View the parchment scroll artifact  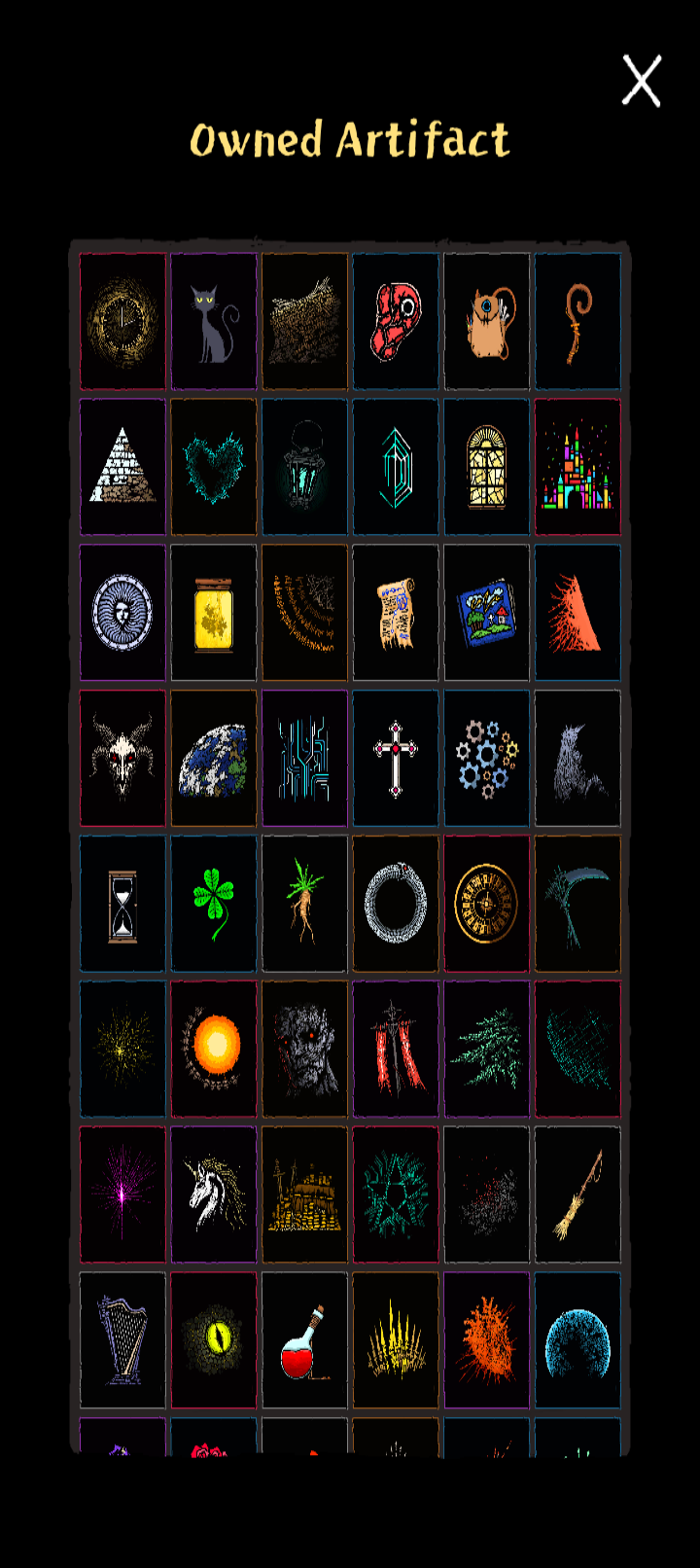click(396, 613)
